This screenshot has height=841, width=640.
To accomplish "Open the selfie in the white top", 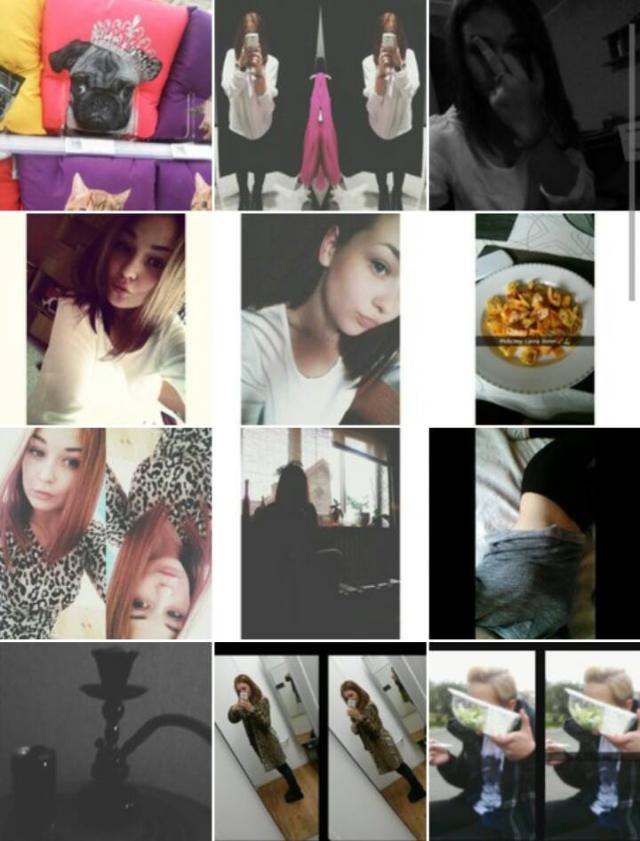I will click(x=320, y=319).
